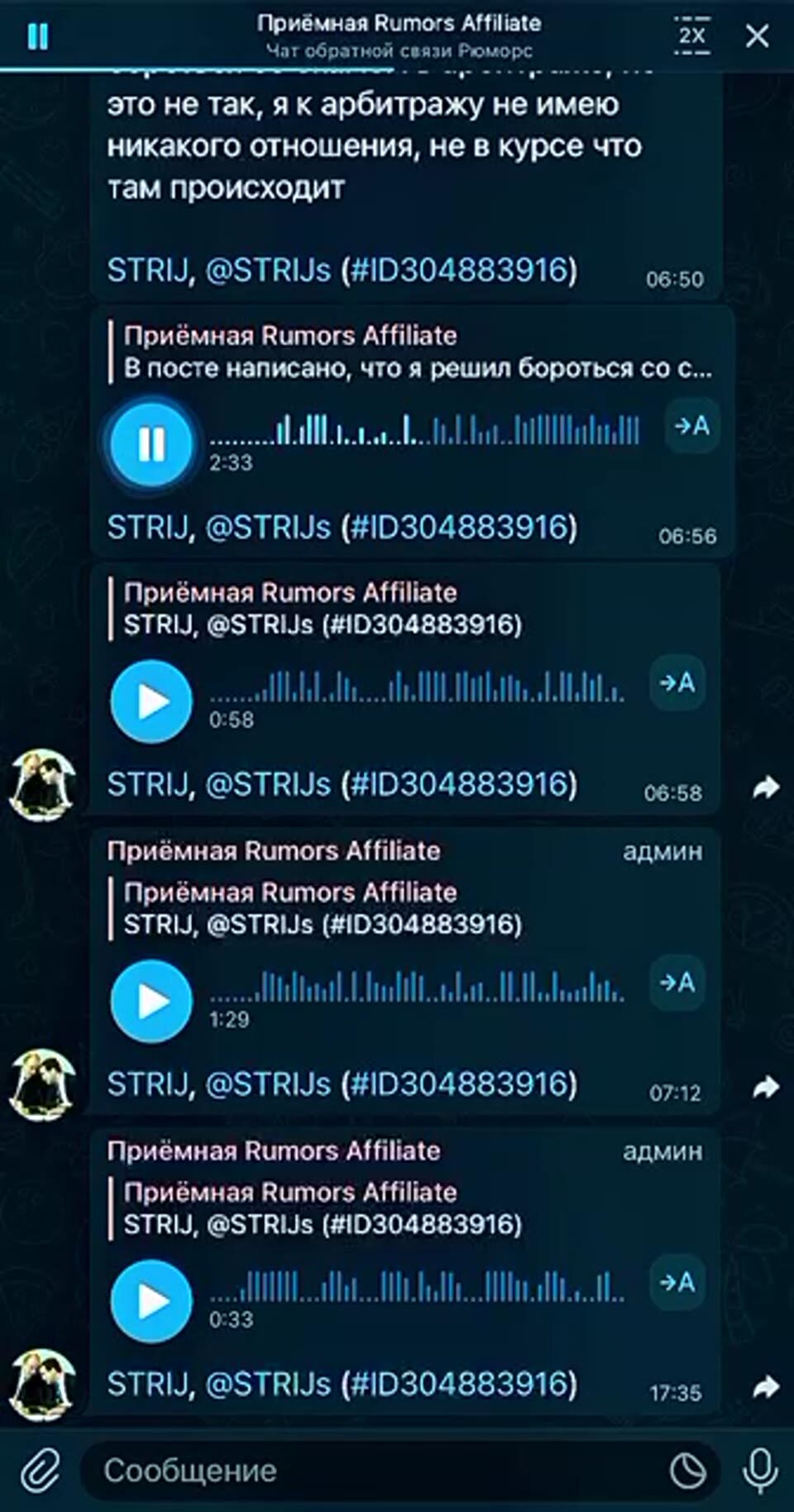Transcribe the 2:33 voice message
Image resolution: width=794 pixels, height=1512 pixels.
click(x=691, y=427)
